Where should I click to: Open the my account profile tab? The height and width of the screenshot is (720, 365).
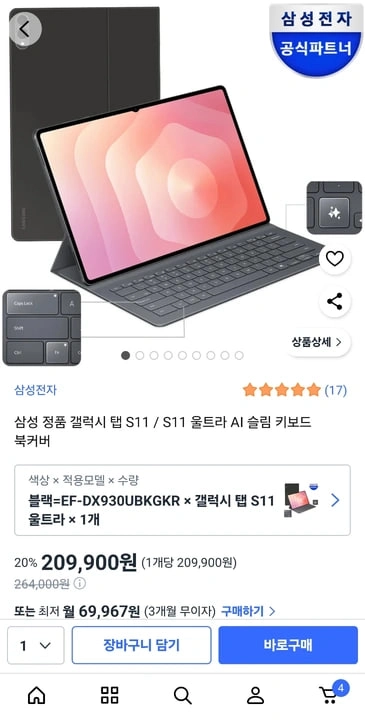[x=255, y=695]
